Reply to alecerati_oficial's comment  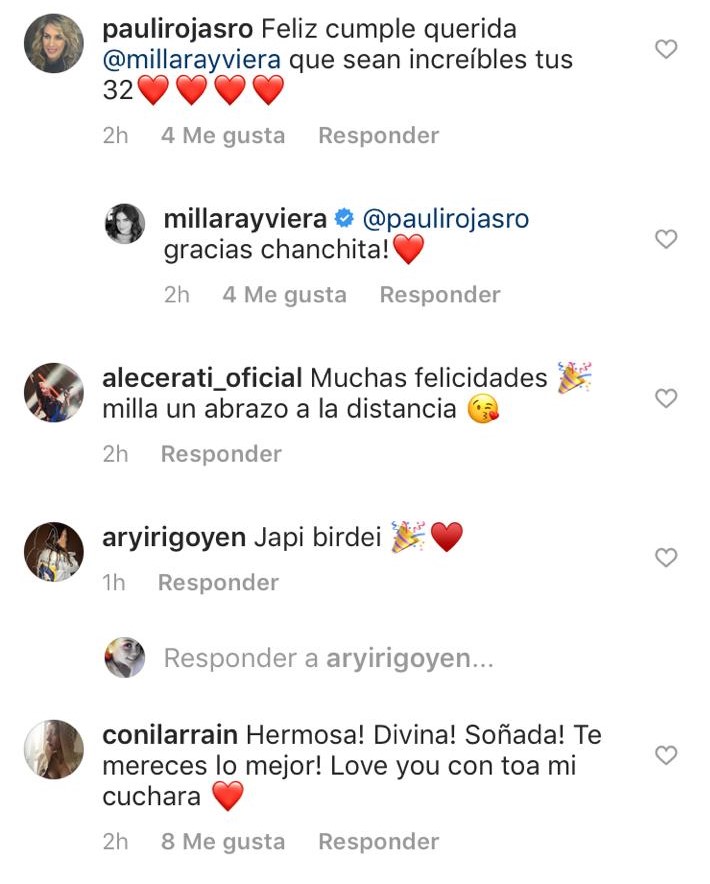pyautogui.click(x=221, y=454)
